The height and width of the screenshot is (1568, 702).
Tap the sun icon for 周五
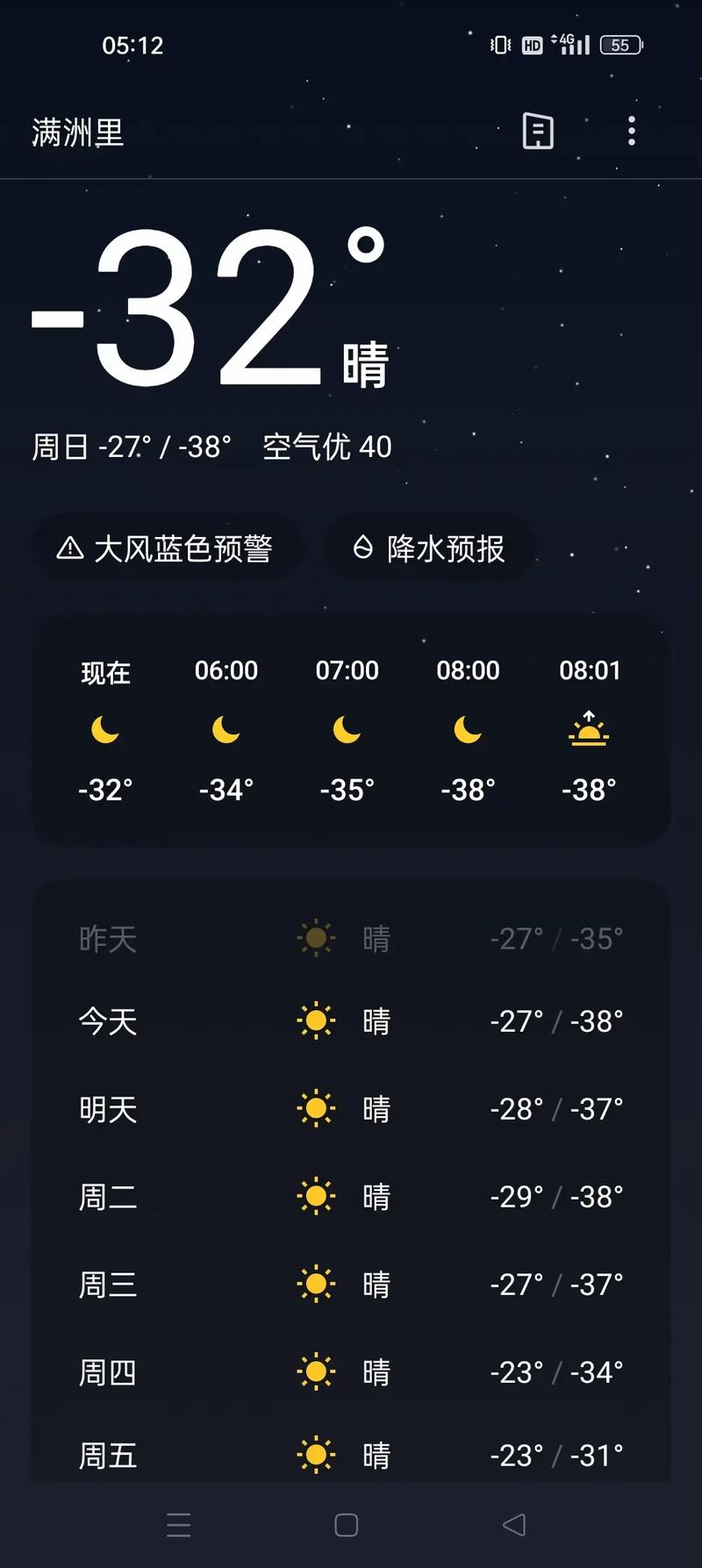tap(314, 1456)
